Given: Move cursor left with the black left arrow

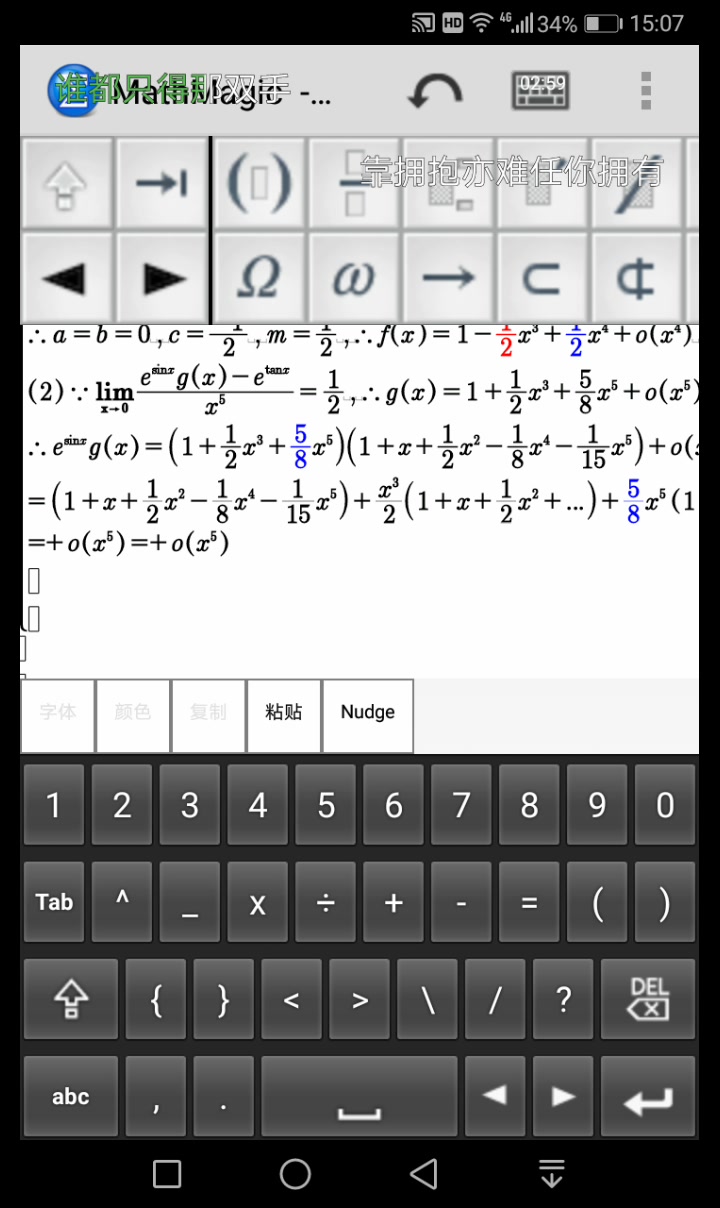Looking at the screenshot, I should 66,278.
